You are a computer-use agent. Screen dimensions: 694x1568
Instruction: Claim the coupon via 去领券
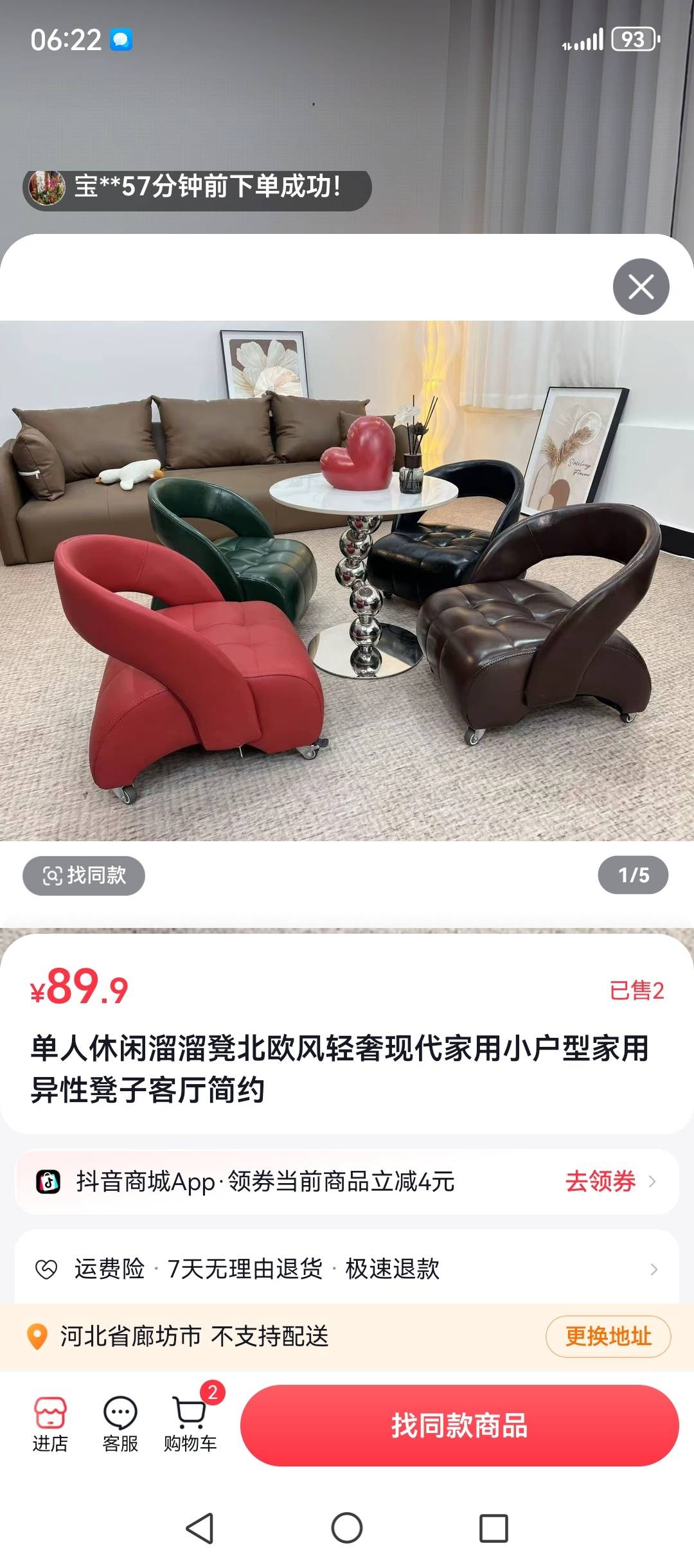click(x=609, y=1182)
